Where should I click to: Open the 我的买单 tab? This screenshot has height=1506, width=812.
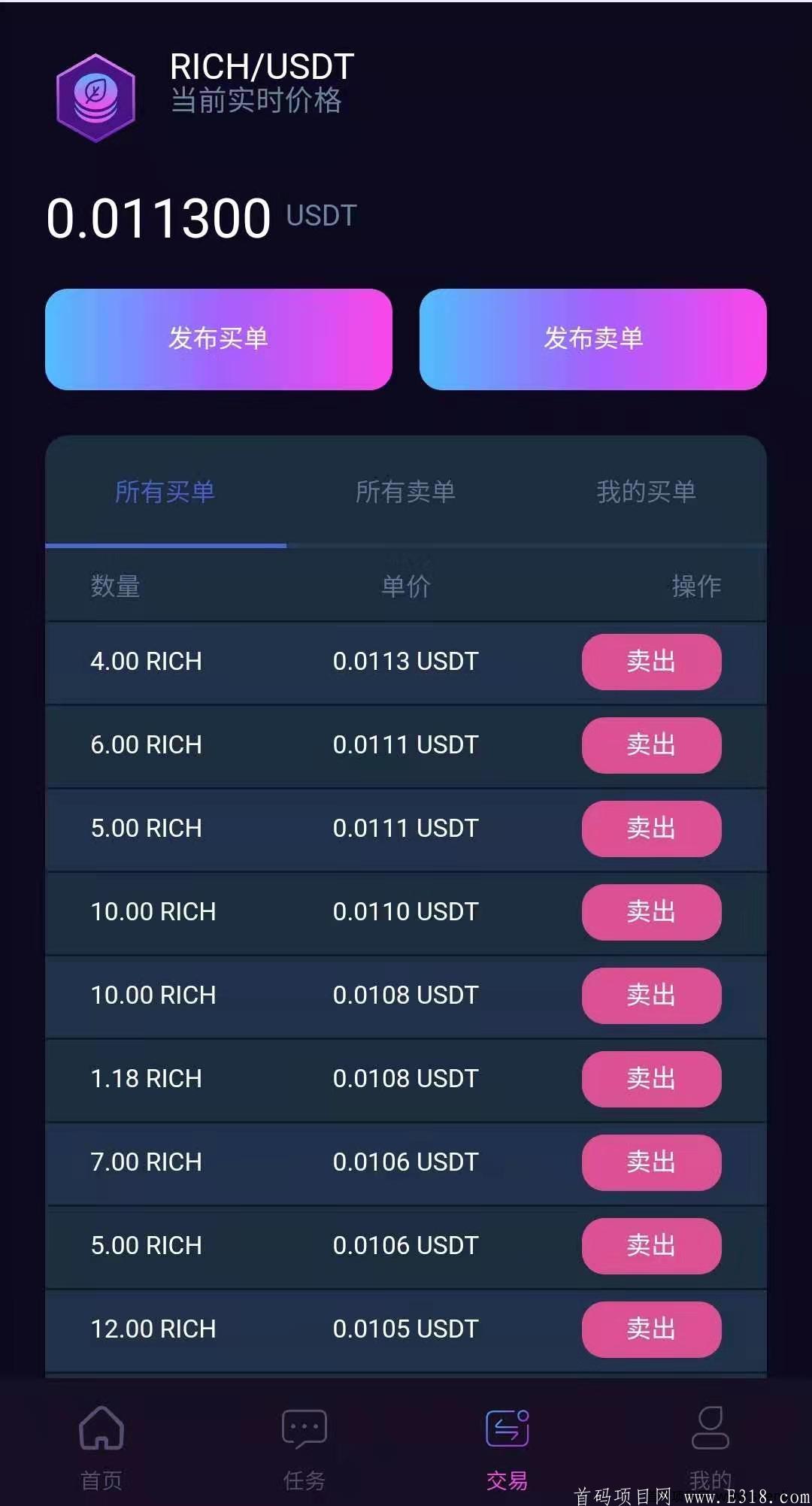click(x=646, y=492)
